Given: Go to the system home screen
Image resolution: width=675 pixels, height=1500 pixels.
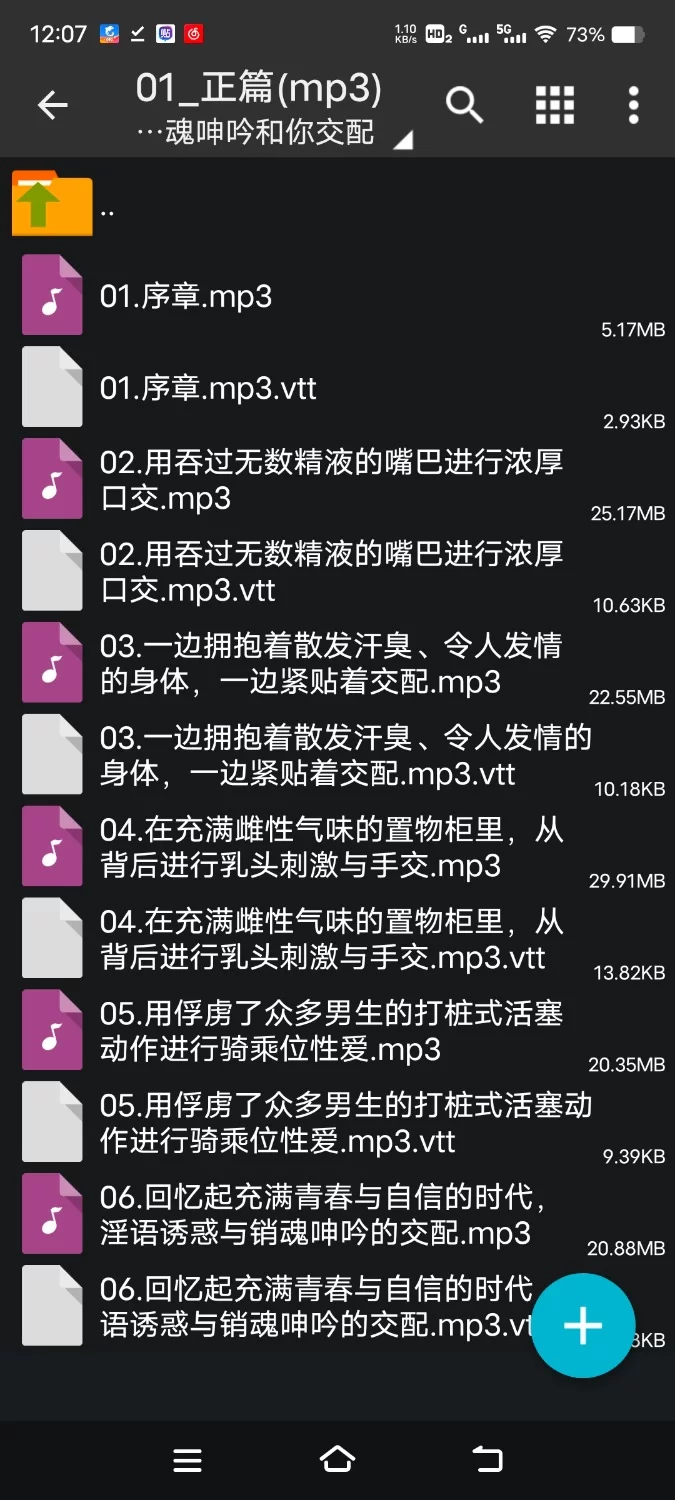Looking at the screenshot, I should tap(337, 1460).
